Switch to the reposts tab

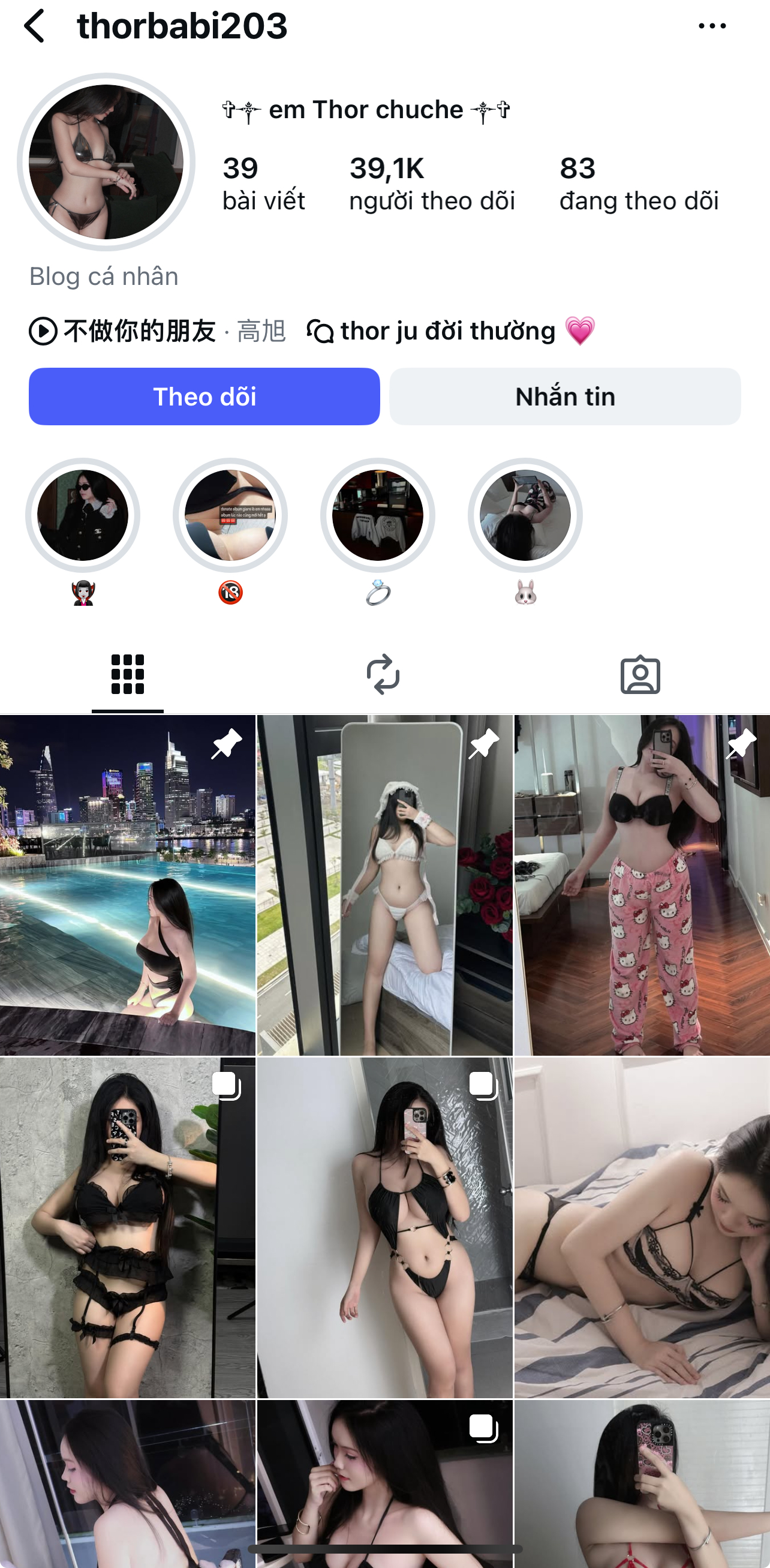click(x=383, y=674)
